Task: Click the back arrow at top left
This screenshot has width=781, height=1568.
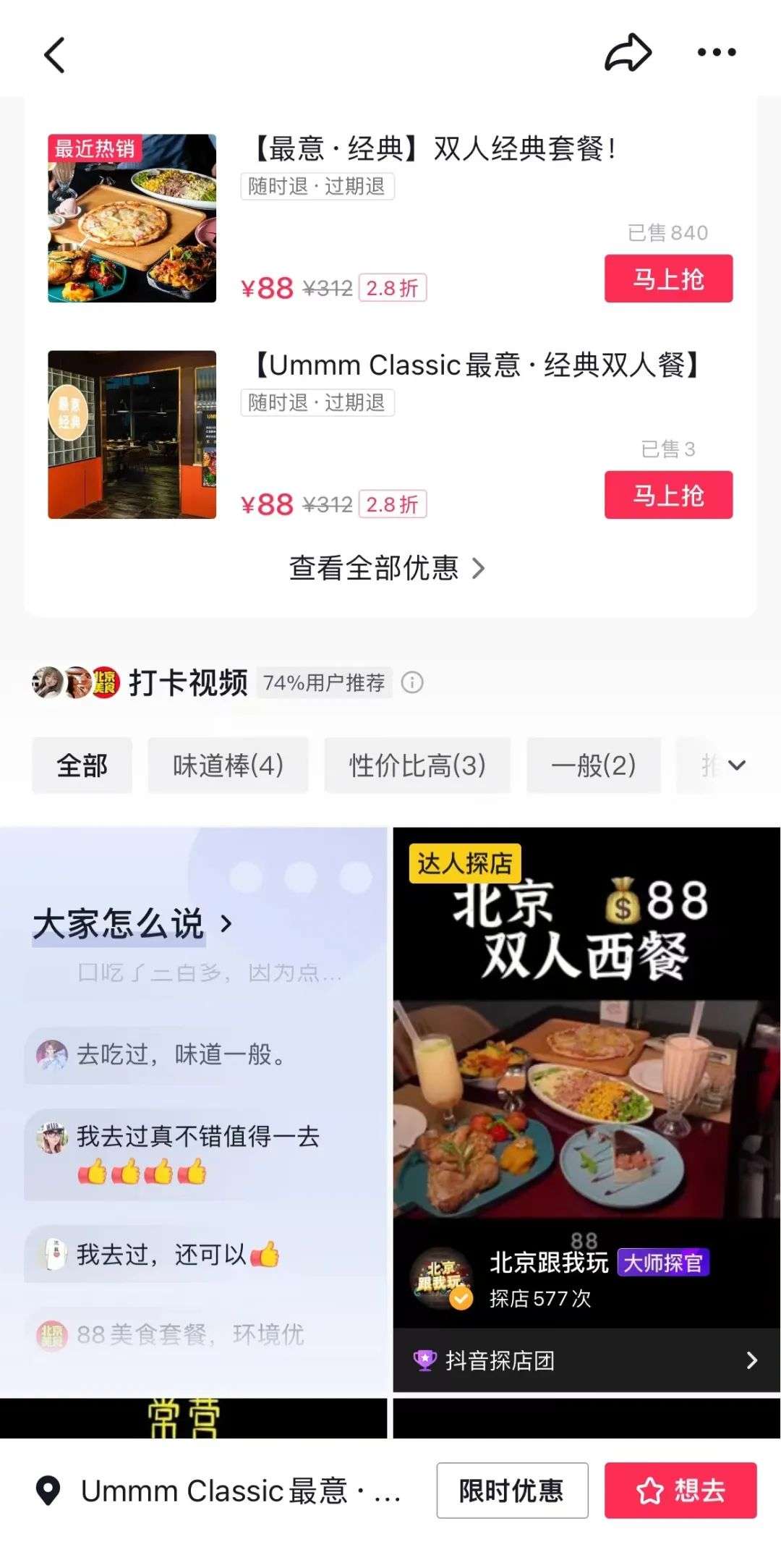Action: (55, 55)
